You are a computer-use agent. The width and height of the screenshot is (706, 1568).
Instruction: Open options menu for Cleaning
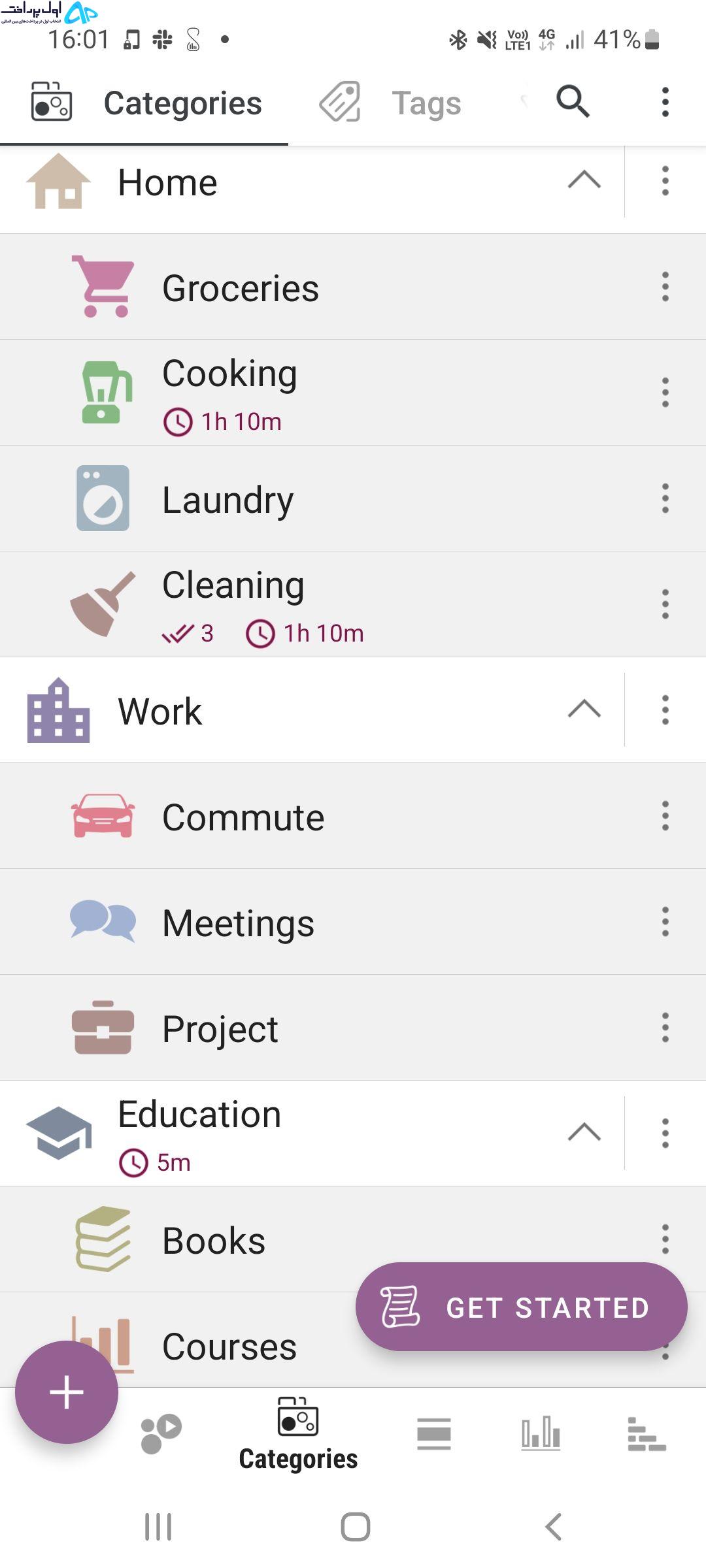click(665, 604)
